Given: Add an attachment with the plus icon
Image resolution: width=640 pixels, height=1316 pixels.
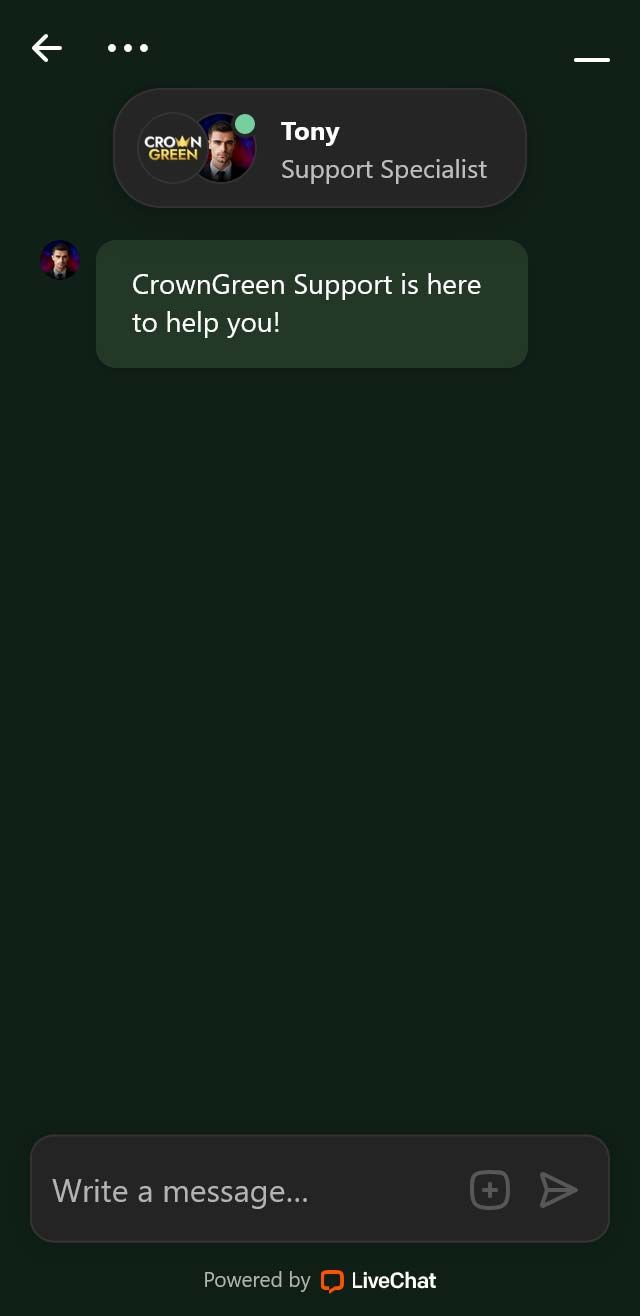Looking at the screenshot, I should point(490,1190).
